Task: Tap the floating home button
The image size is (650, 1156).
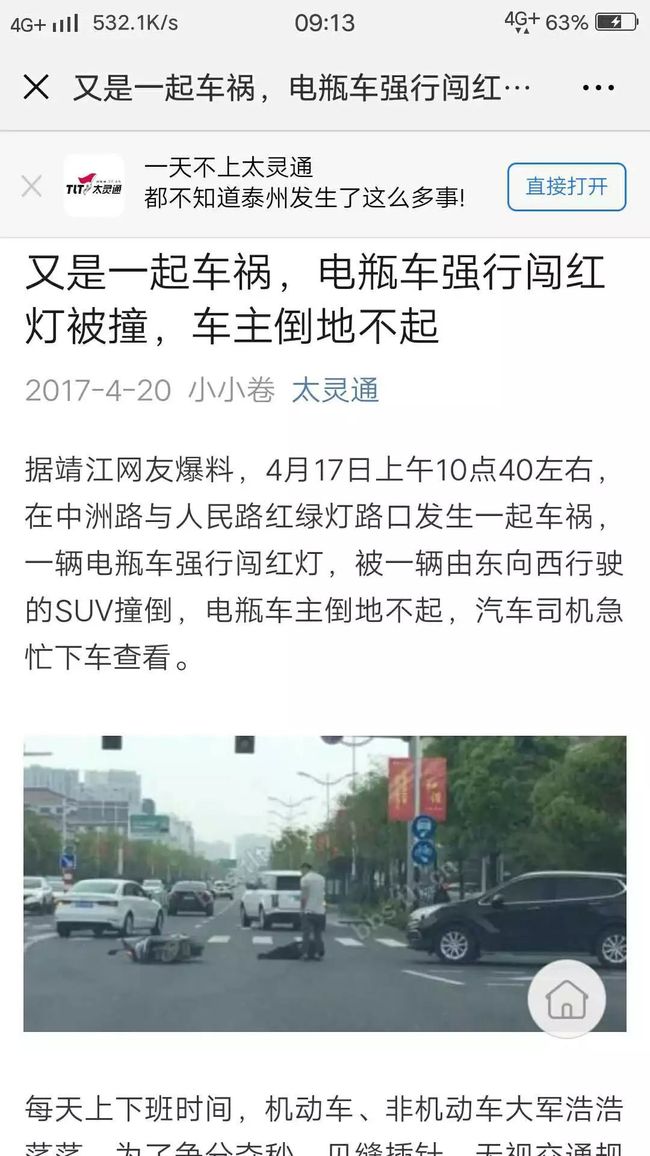Action: coord(567,999)
